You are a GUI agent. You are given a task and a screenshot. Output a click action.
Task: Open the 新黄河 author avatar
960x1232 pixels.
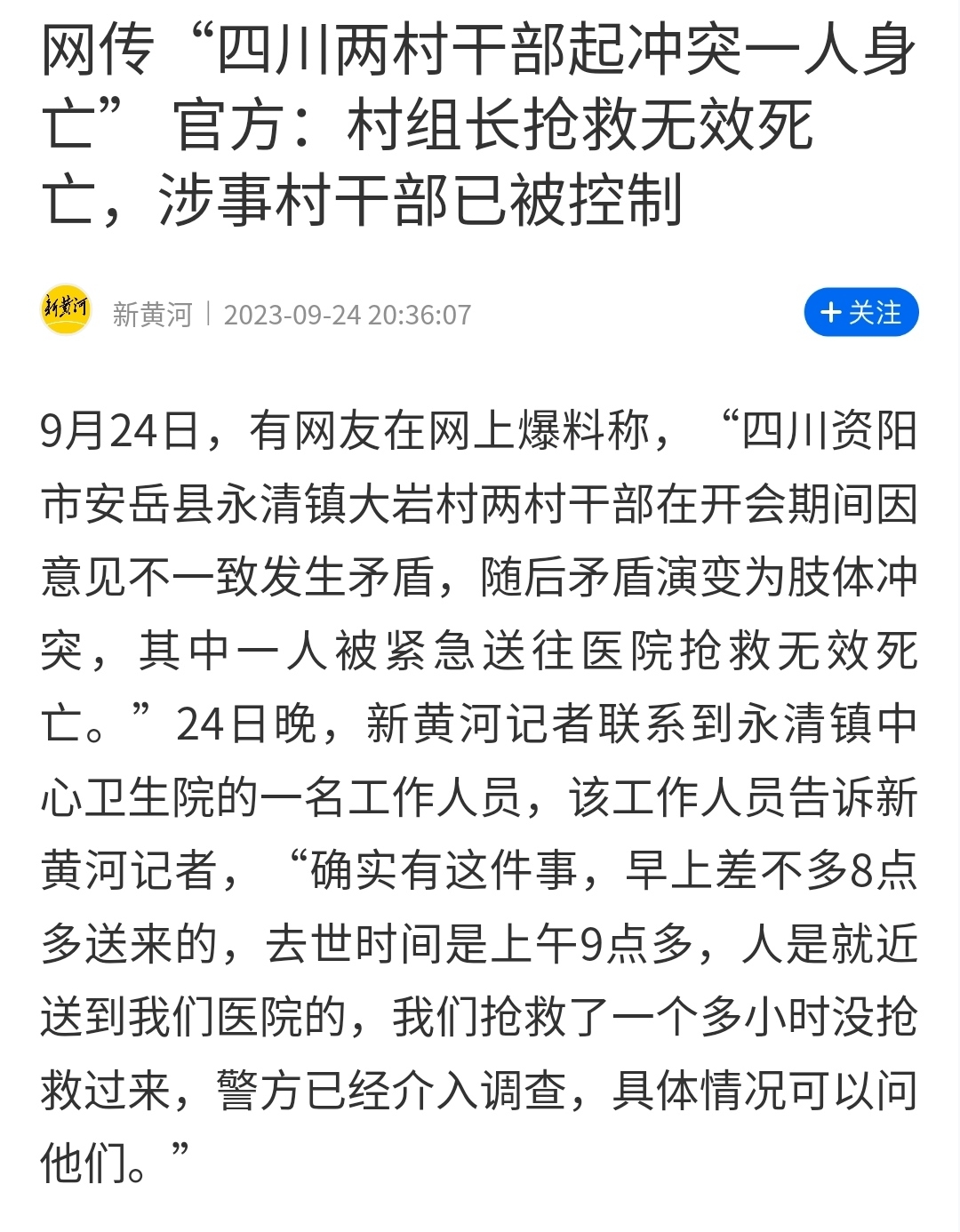tap(66, 310)
